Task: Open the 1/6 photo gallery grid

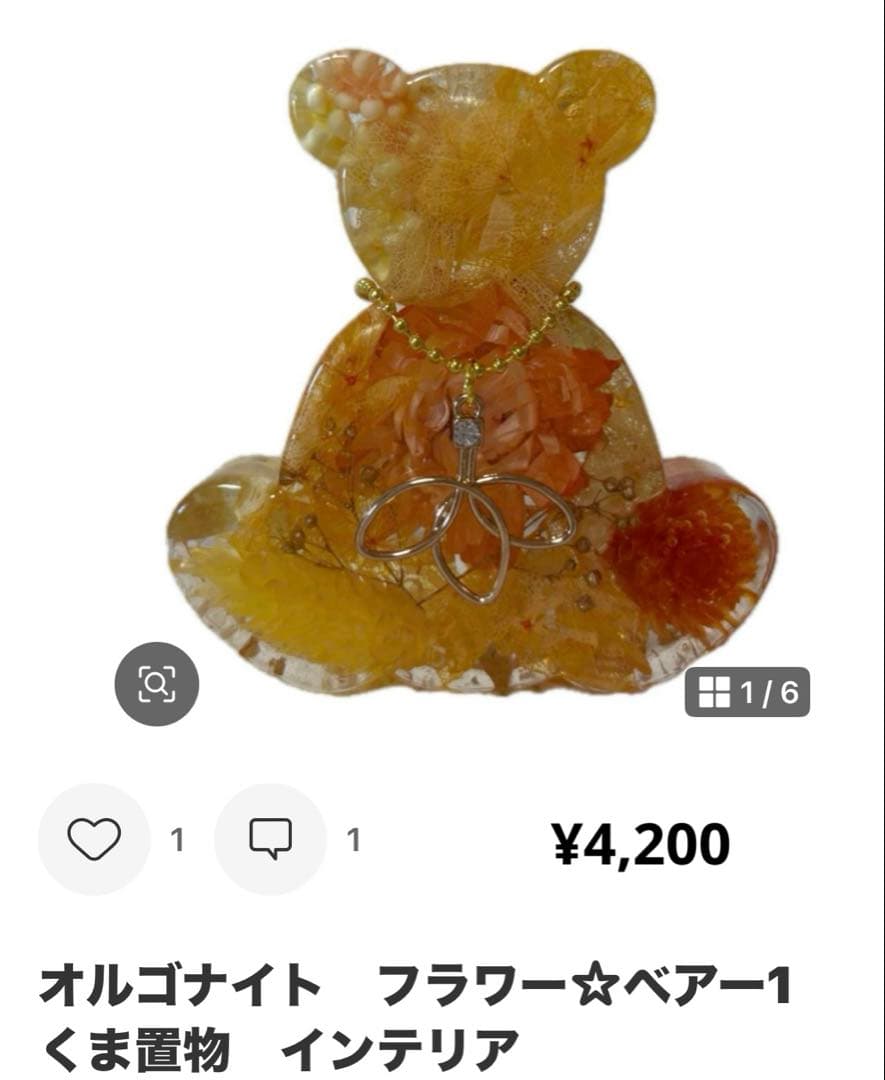Action: [747, 692]
